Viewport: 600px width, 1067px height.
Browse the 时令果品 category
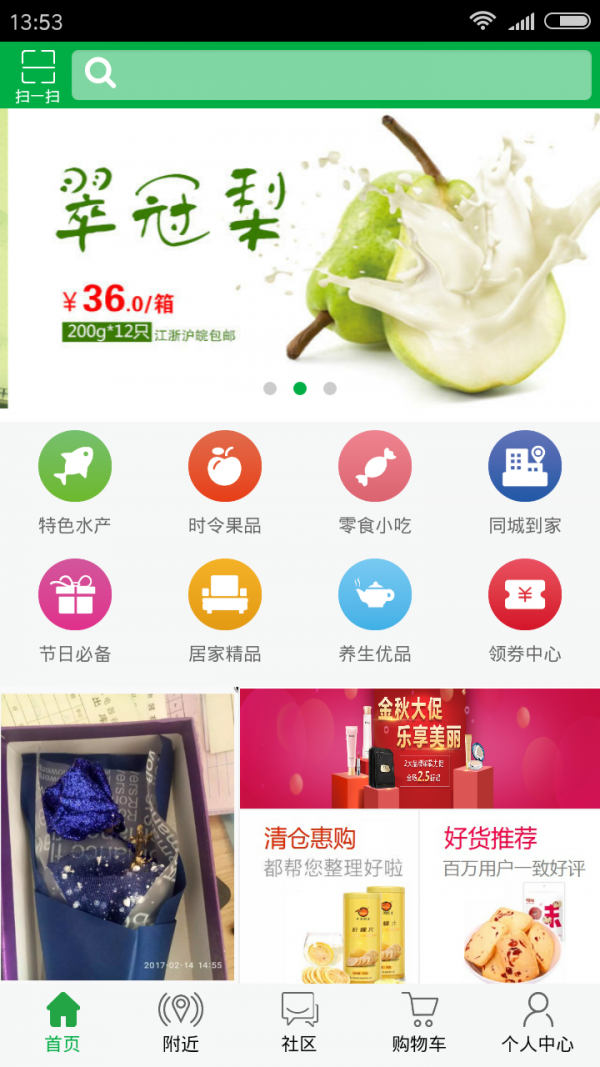225,482
